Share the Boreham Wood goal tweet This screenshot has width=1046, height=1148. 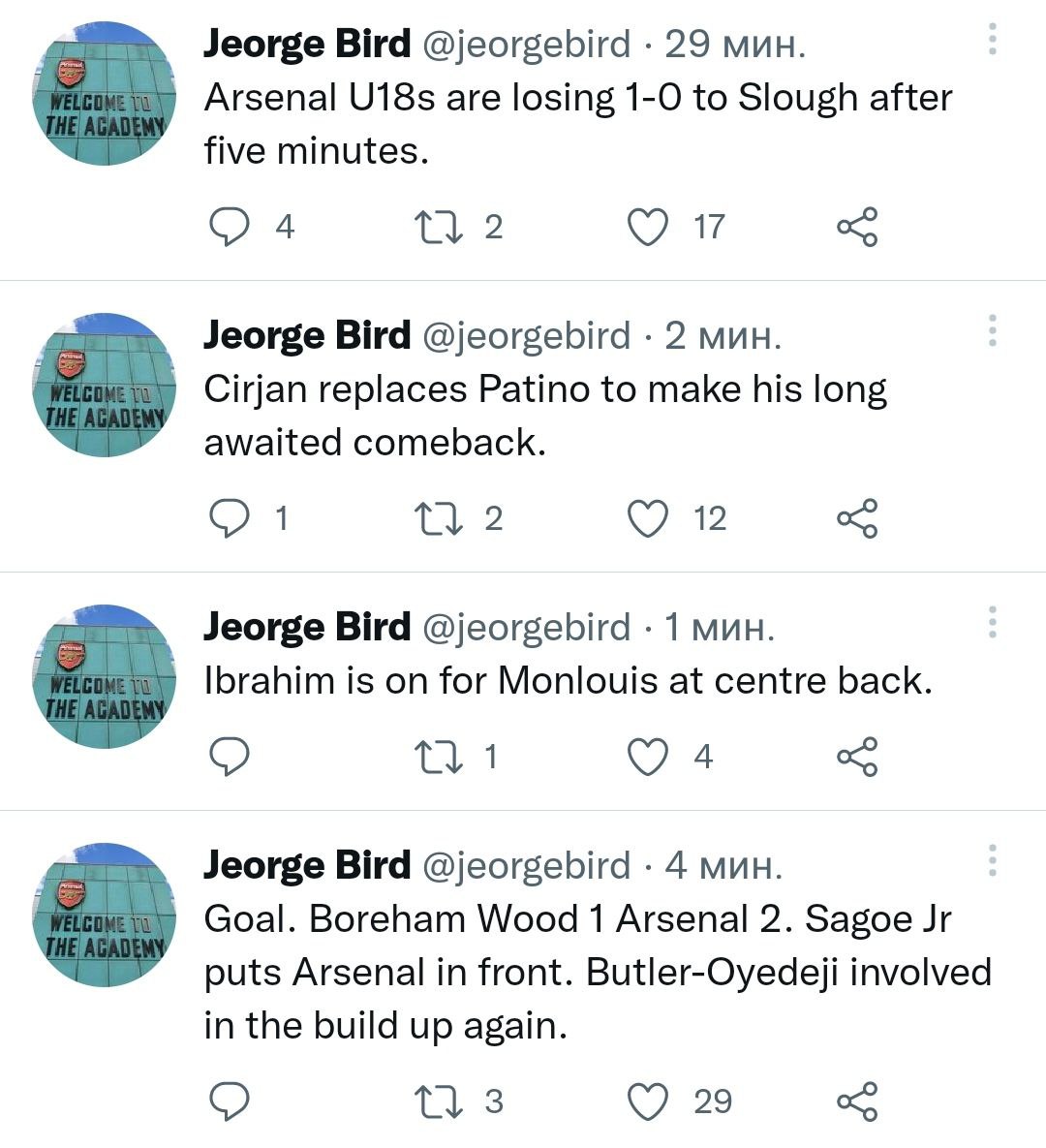click(x=857, y=1101)
